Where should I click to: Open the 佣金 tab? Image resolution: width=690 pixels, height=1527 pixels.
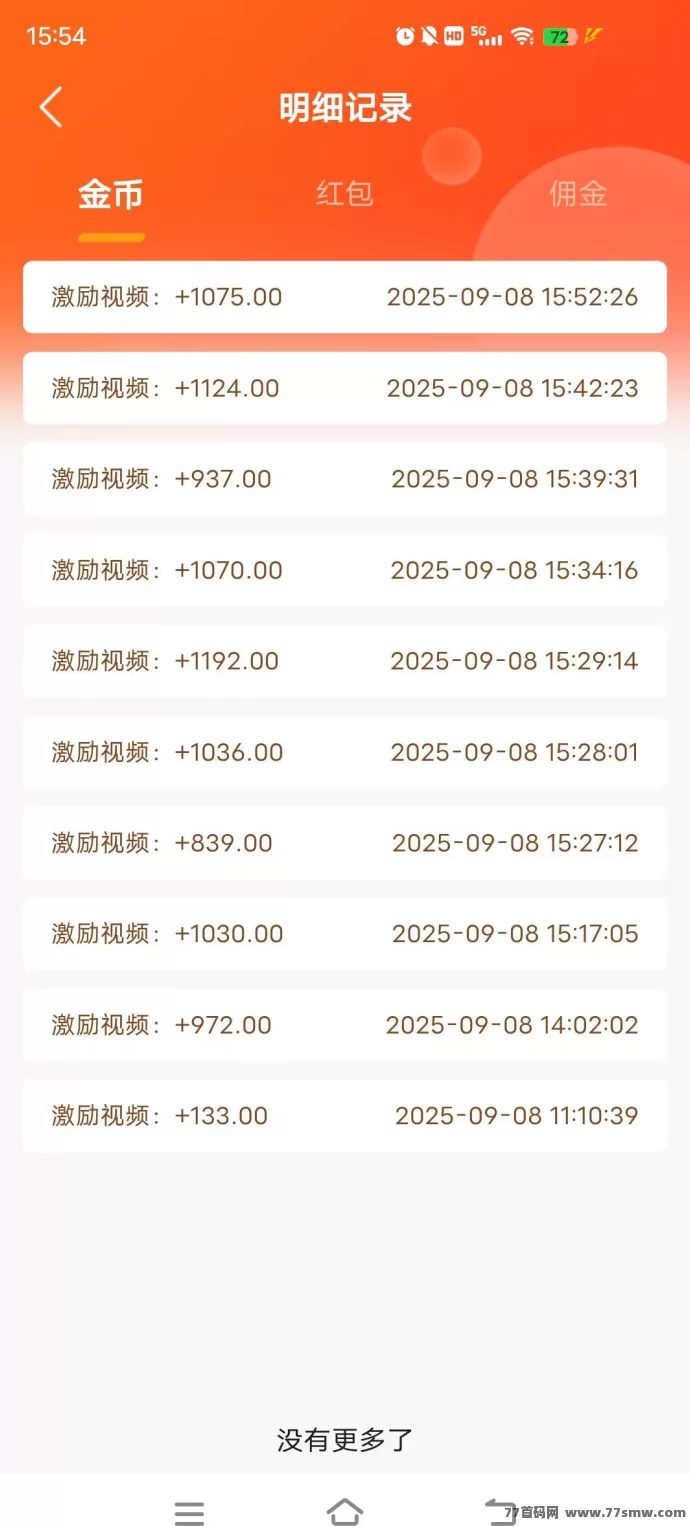(578, 194)
